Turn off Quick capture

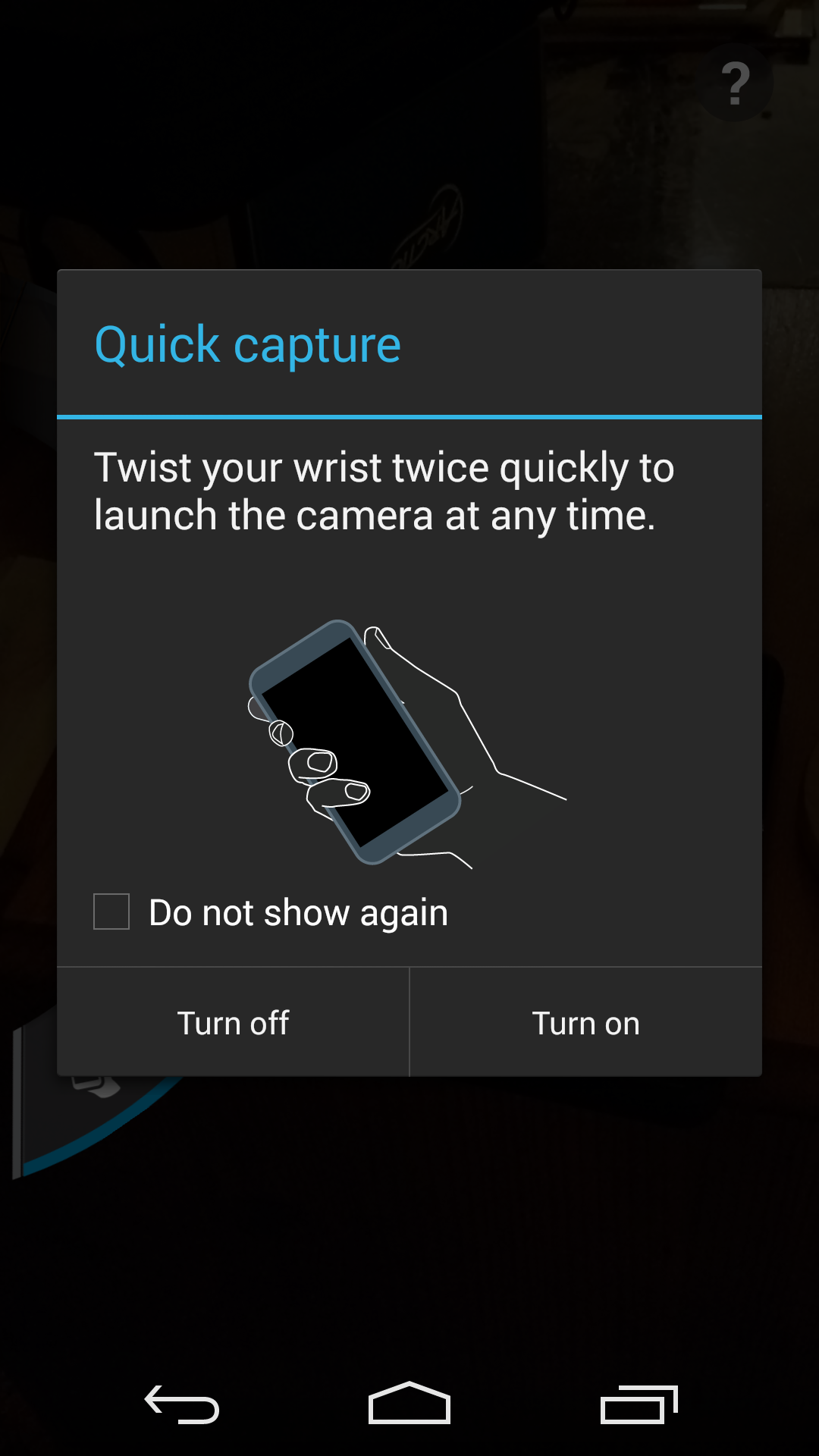pos(233,1023)
